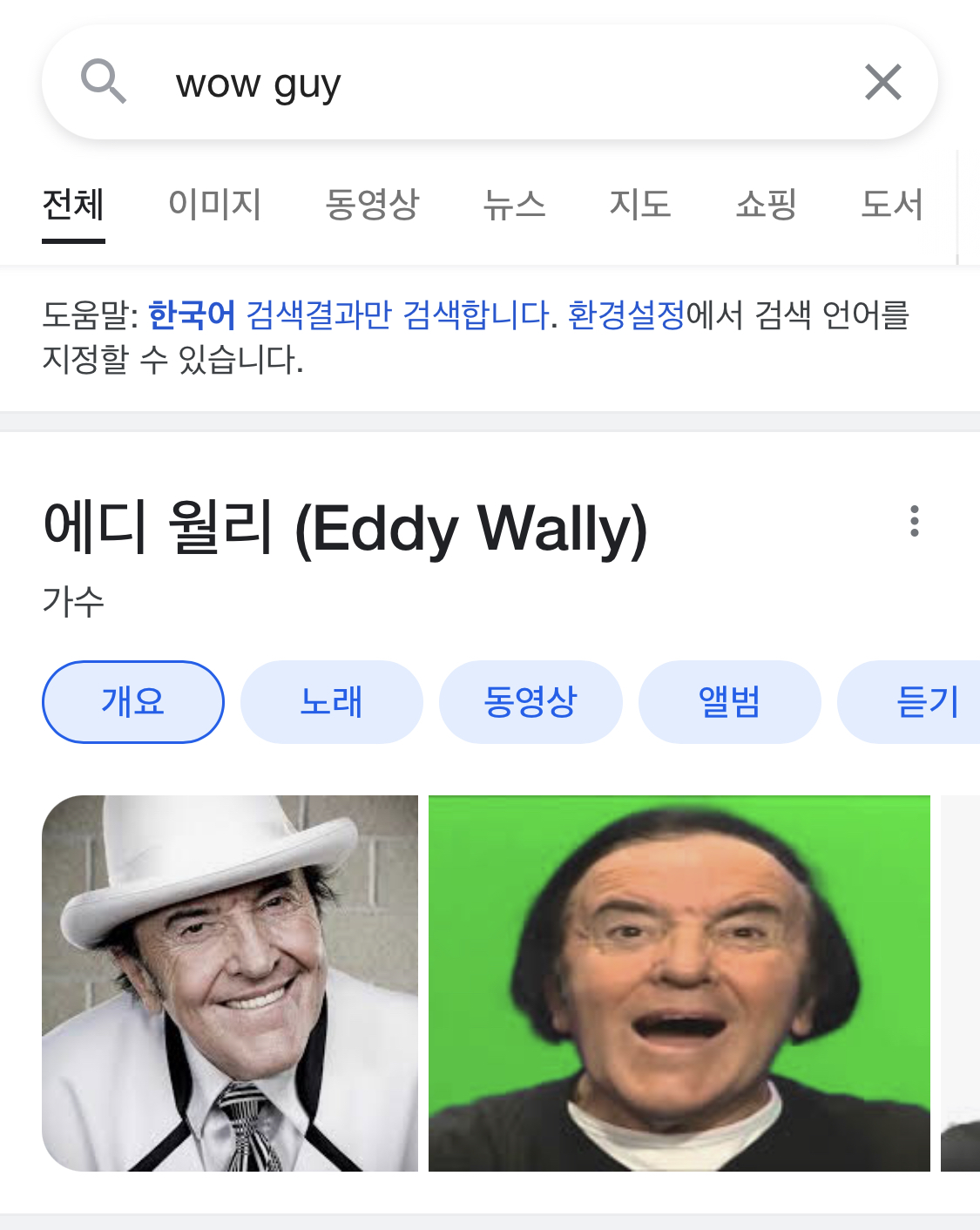This screenshot has width=980, height=1230.
Task: Select the 개요 chip
Action: coord(132,702)
